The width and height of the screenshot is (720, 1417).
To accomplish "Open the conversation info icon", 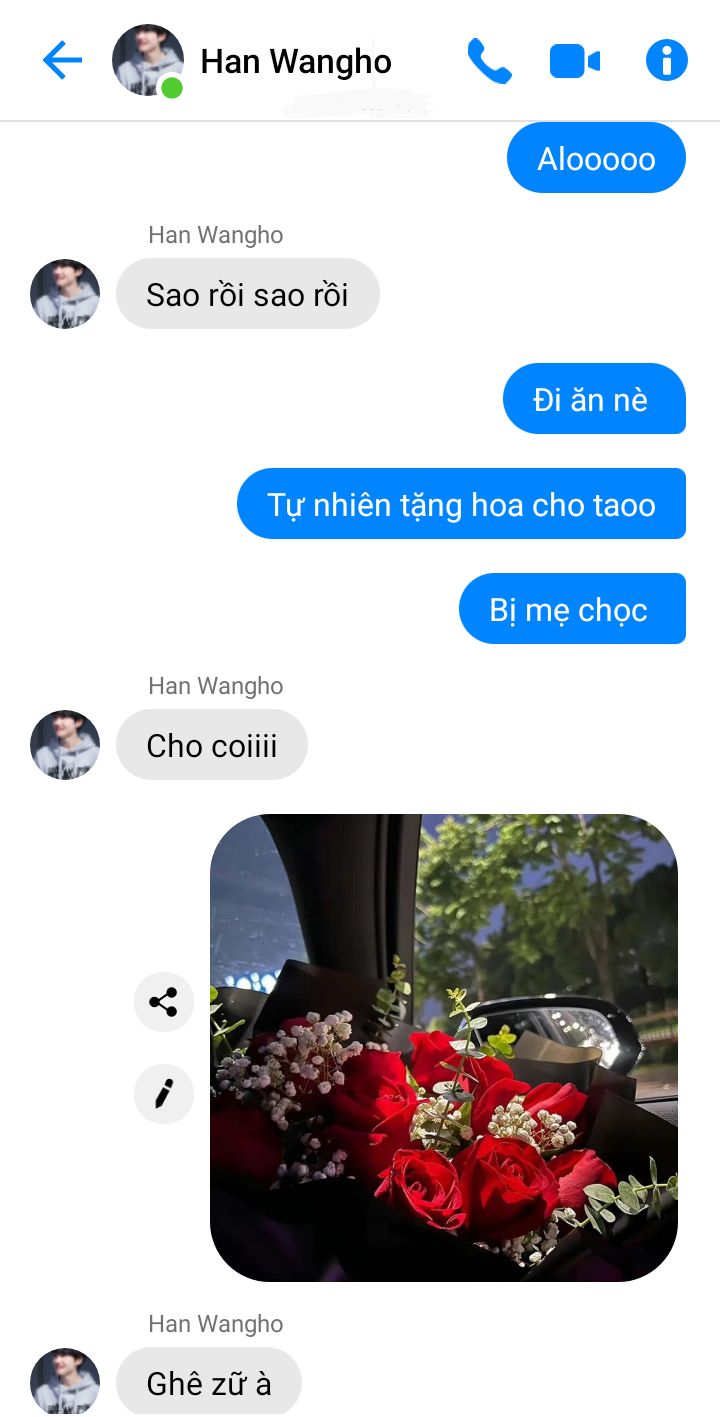I will [x=666, y=61].
